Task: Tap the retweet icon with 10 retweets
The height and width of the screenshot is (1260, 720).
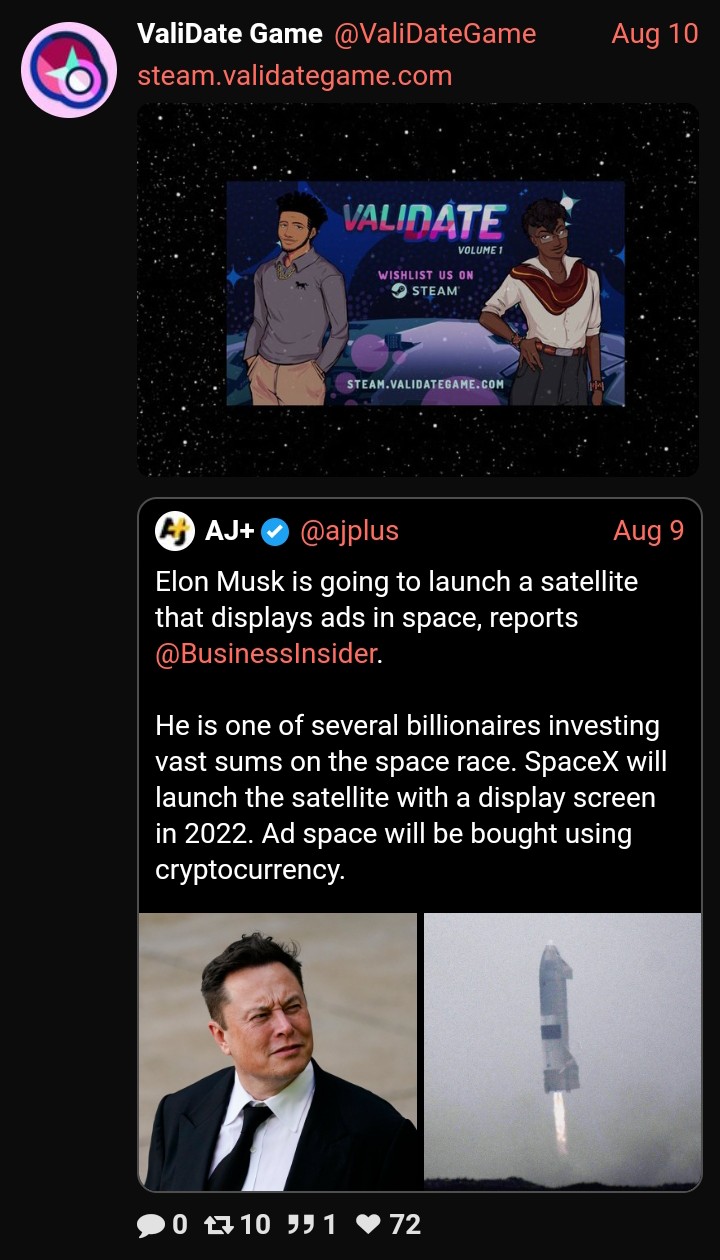Action: pos(217,1225)
